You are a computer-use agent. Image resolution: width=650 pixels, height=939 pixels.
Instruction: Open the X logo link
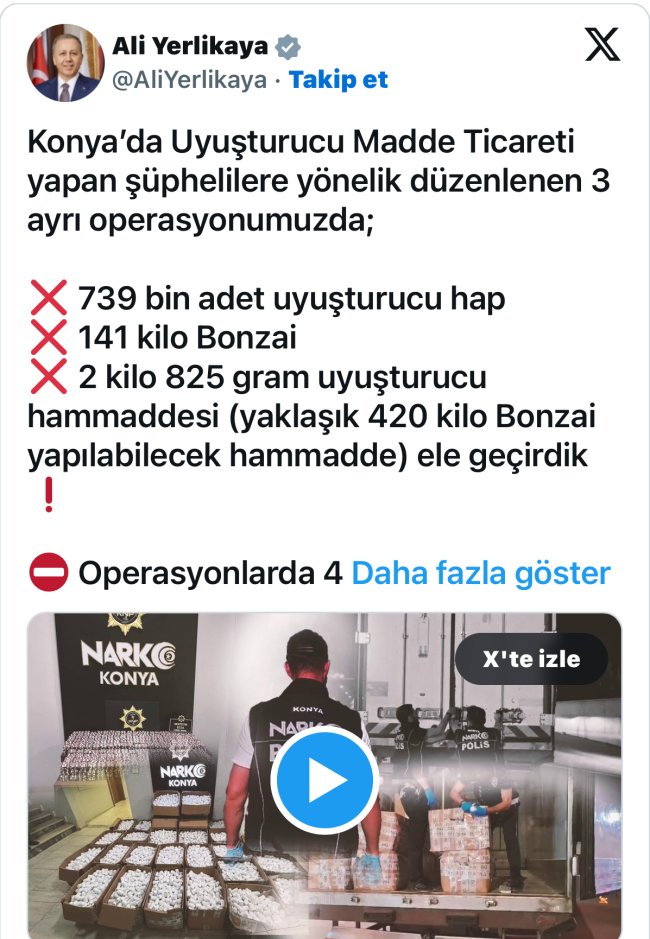pyautogui.click(x=602, y=45)
